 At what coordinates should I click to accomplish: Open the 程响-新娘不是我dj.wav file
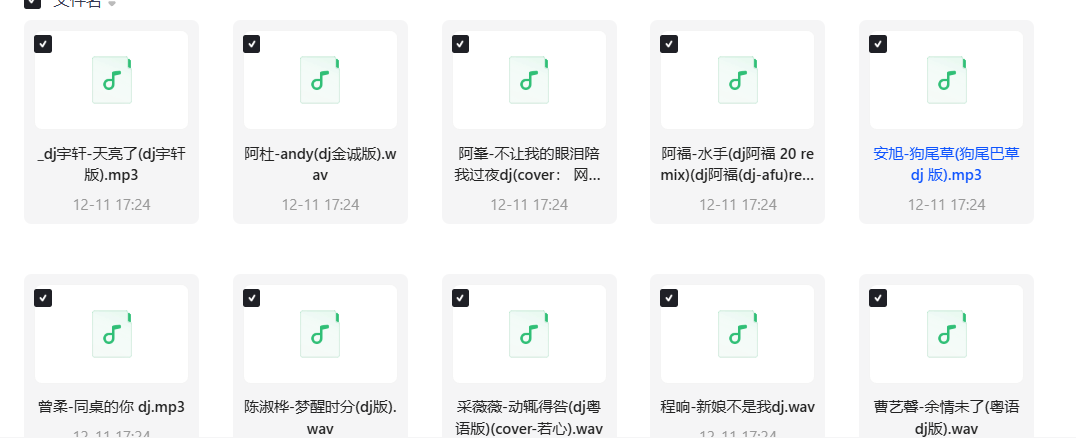pyautogui.click(x=738, y=407)
